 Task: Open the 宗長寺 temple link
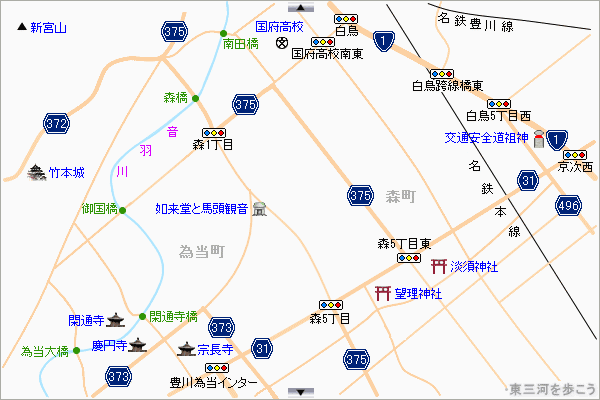(214, 350)
